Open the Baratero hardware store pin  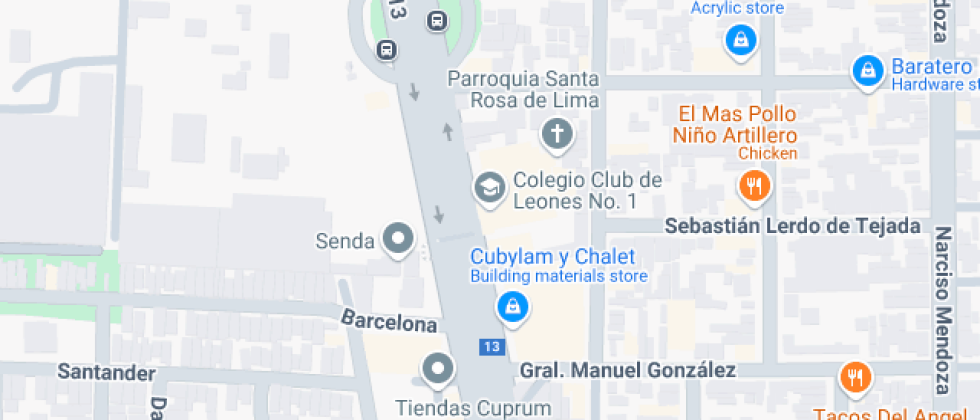tap(867, 70)
